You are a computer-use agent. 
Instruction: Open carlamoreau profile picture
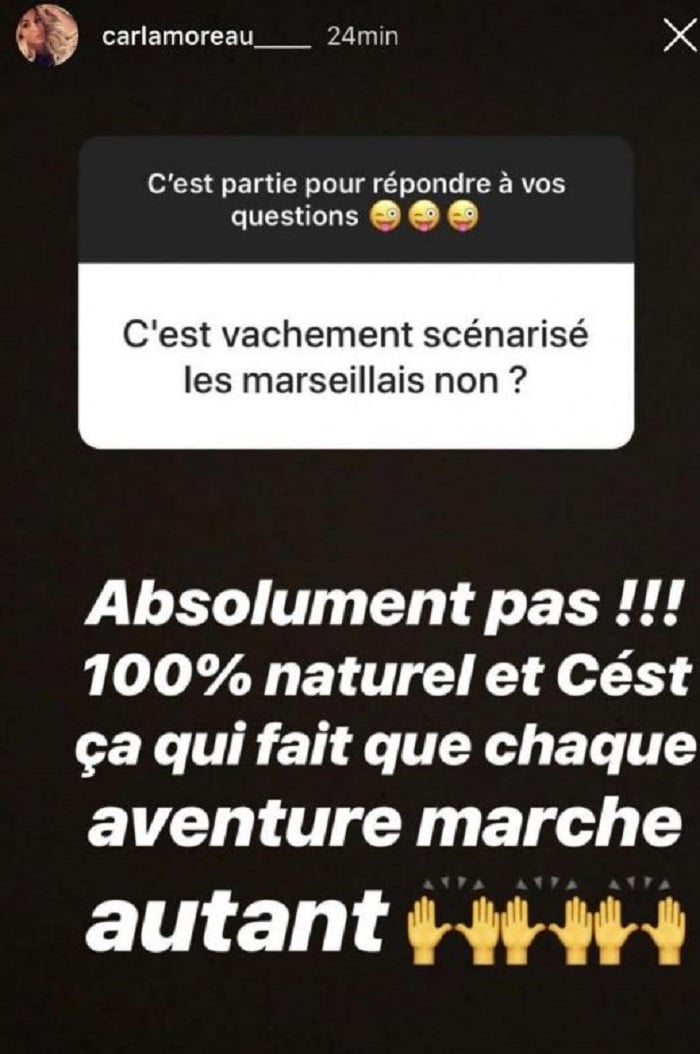click(x=47, y=35)
